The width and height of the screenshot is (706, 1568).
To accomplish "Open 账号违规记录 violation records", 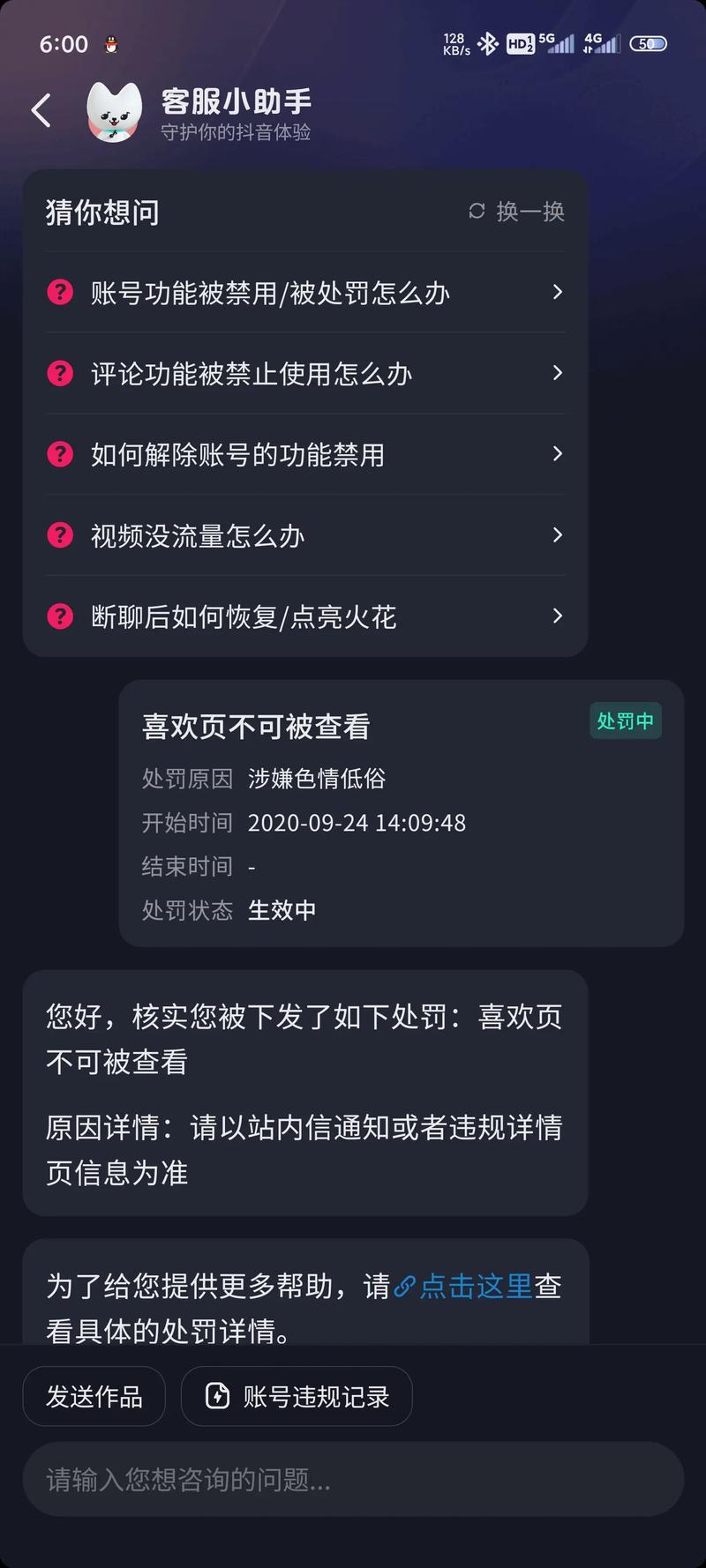I will click(x=297, y=1396).
